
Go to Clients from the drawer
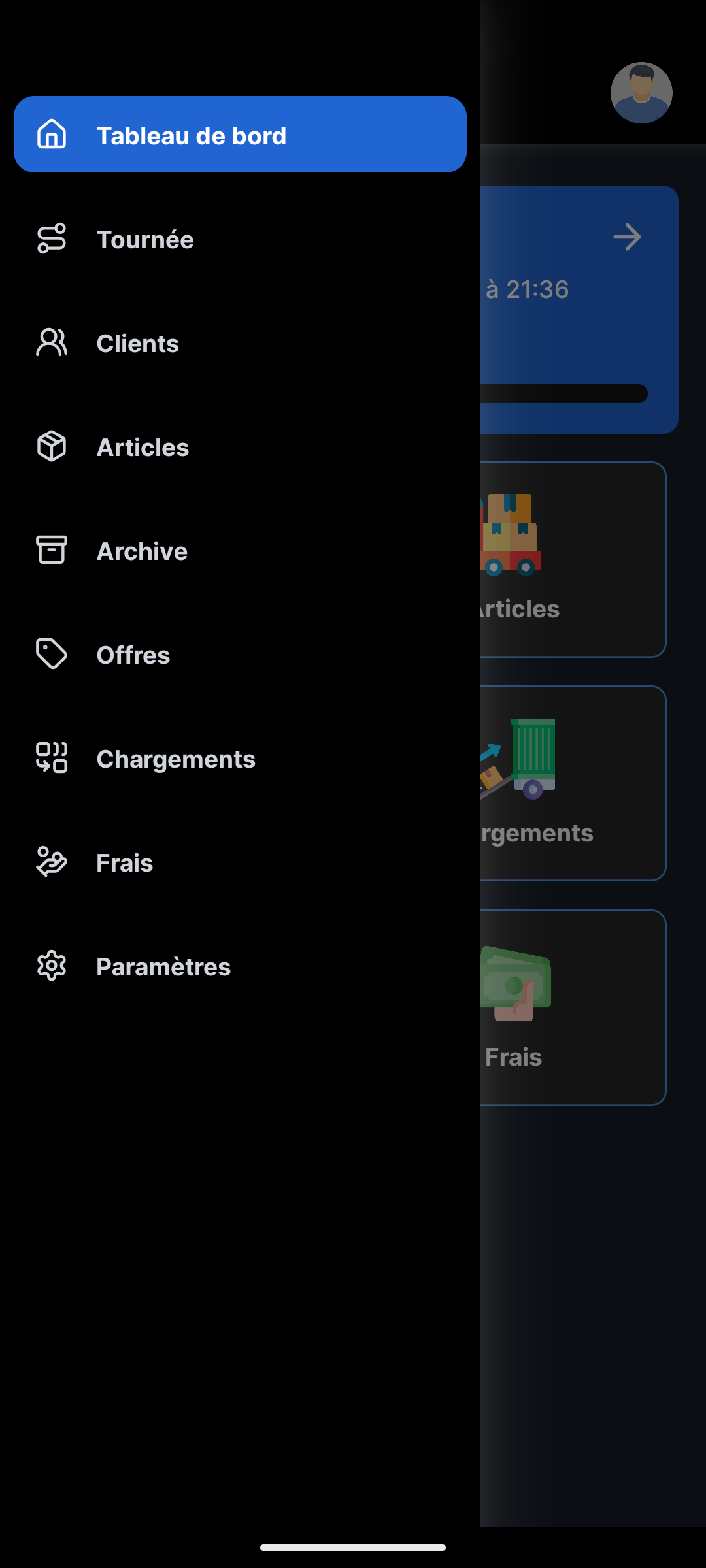(137, 343)
